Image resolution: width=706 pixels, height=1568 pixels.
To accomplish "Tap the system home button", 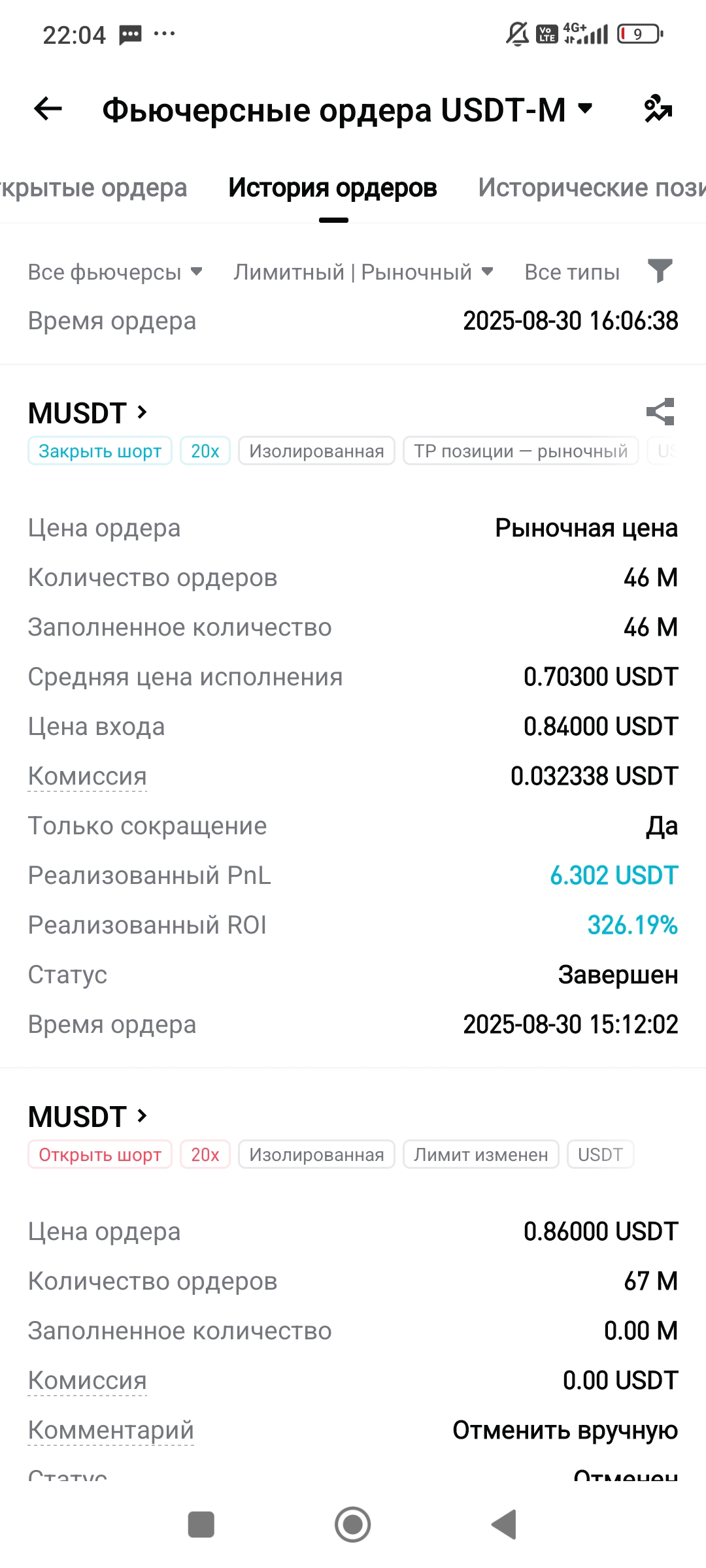I will point(353,1525).
